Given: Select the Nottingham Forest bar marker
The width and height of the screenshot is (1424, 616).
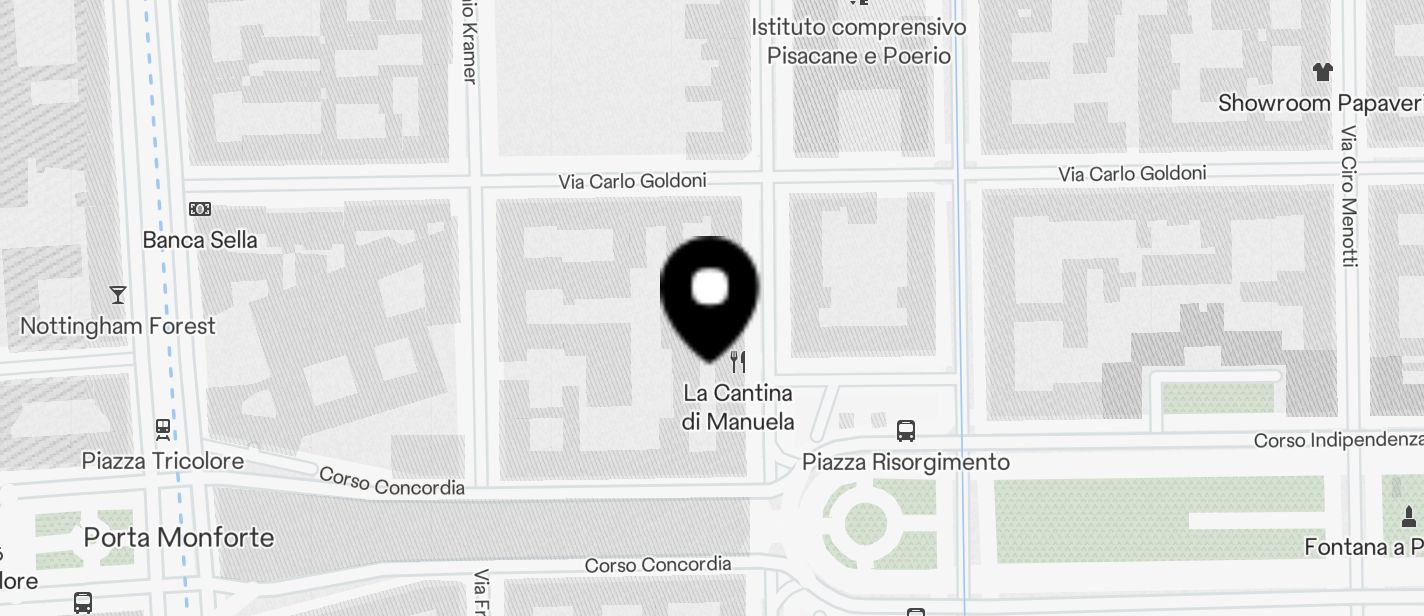Looking at the screenshot, I should click(x=118, y=295).
